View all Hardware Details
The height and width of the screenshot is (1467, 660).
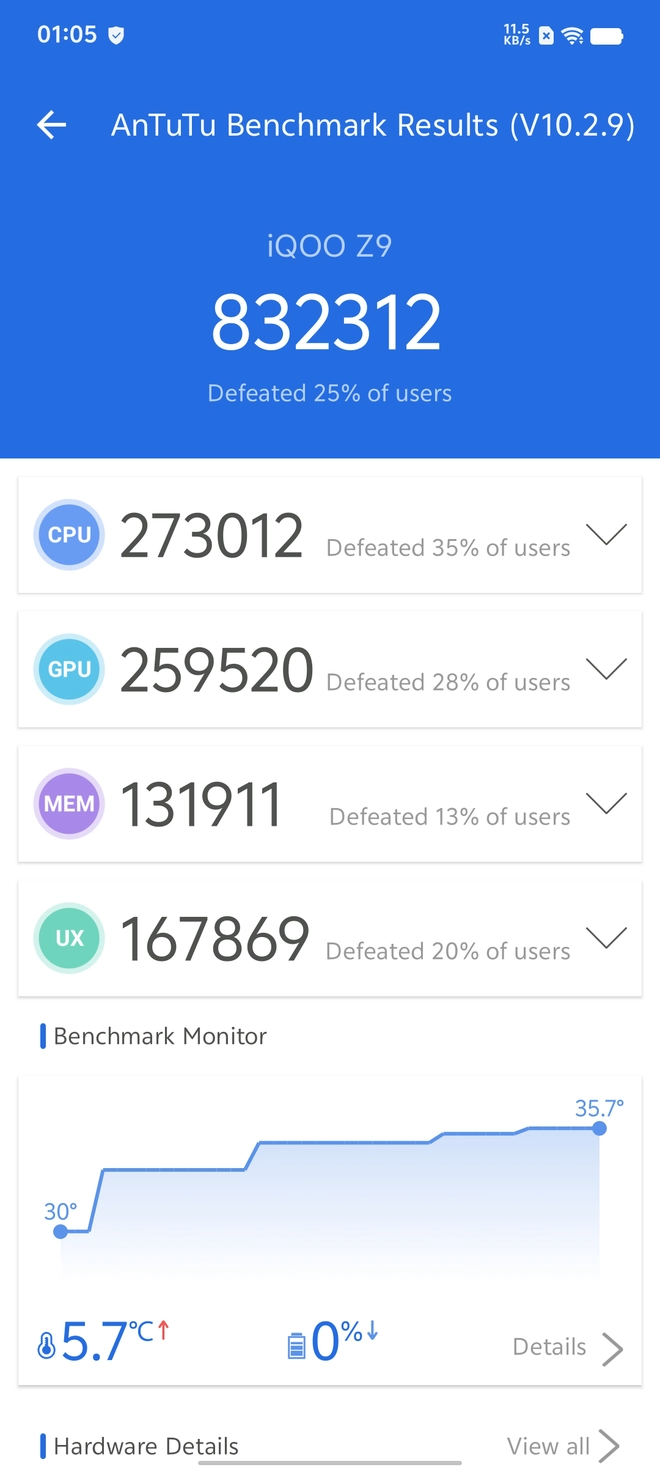pos(563,1446)
